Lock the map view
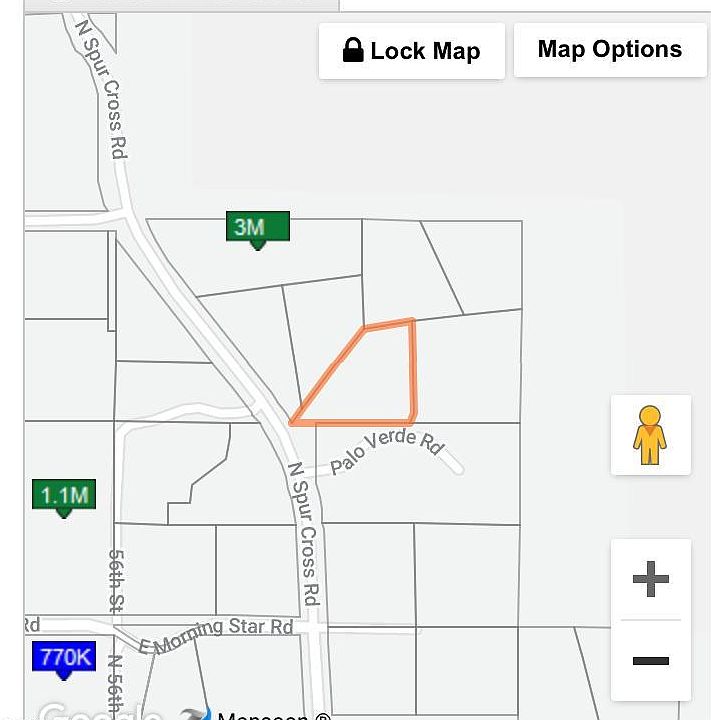 (x=411, y=51)
